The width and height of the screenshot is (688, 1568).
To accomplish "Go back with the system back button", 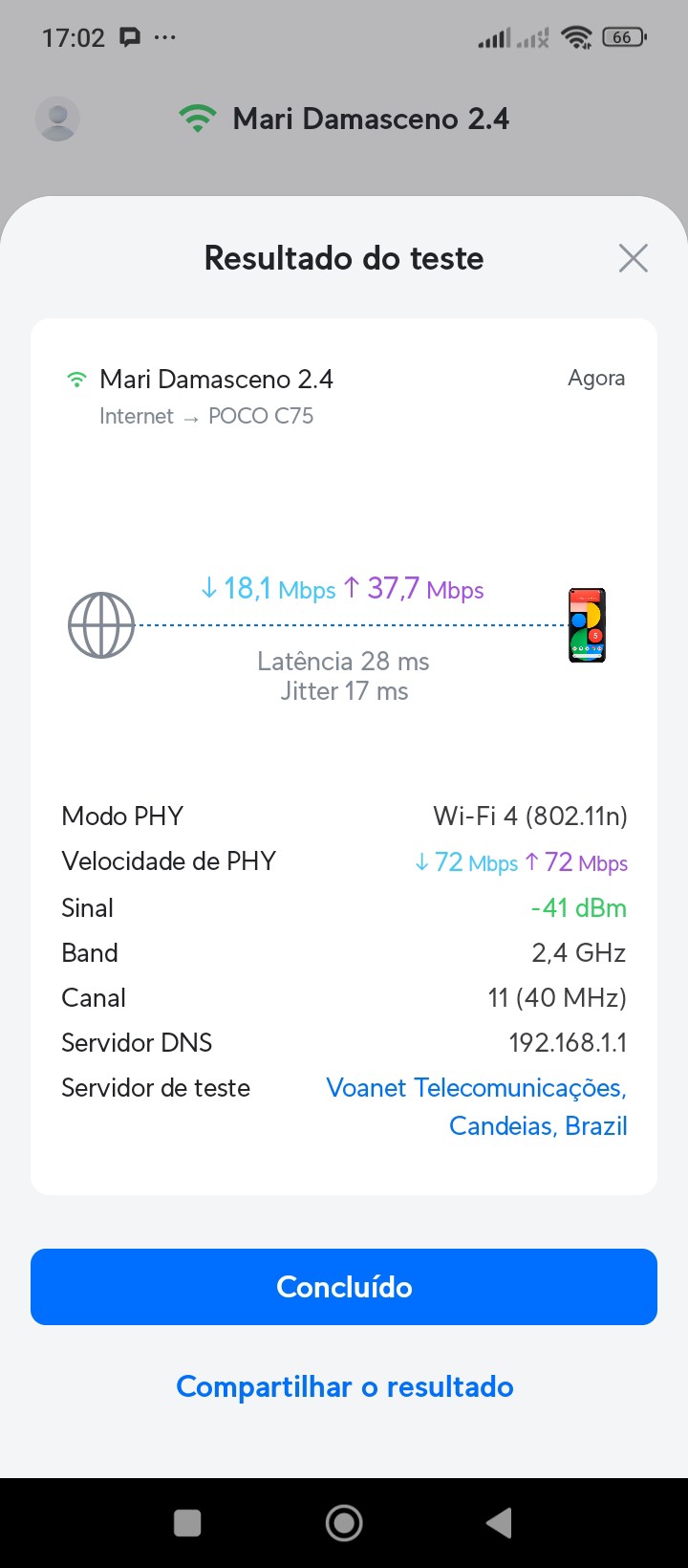I will (499, 1523).
